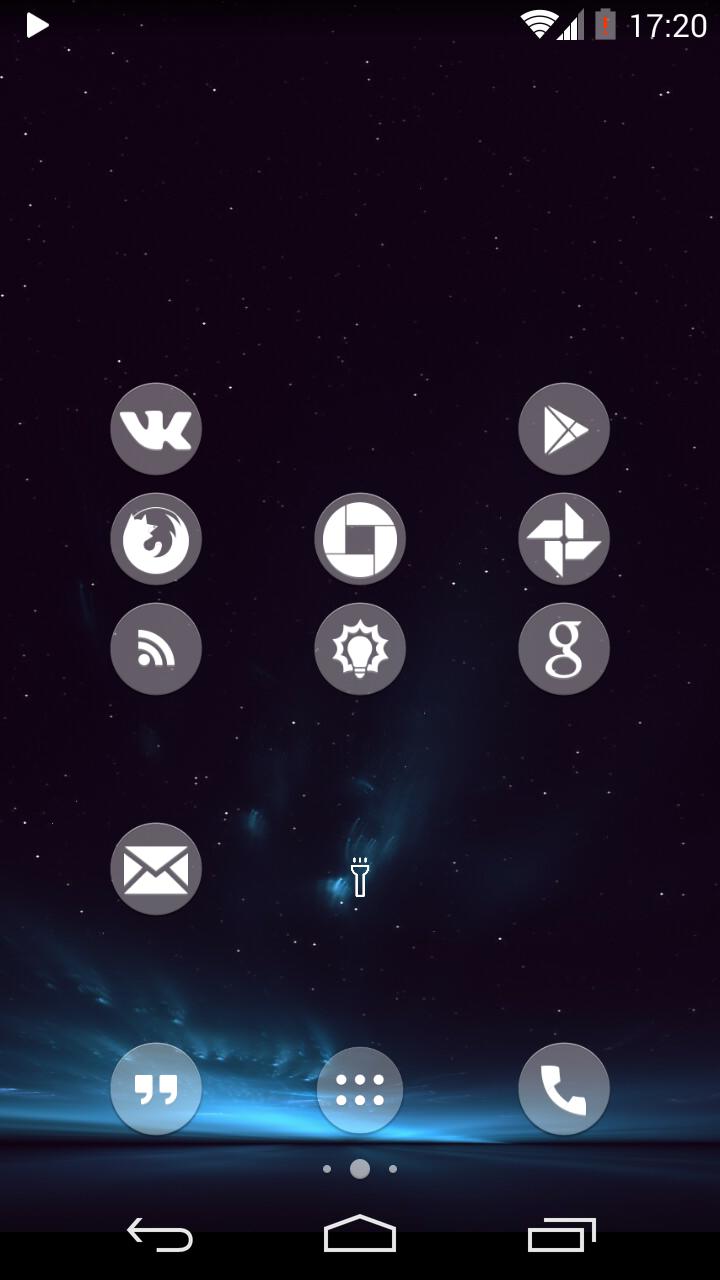Launch the Google Play Store
Image resolution: width=720 pixels, height=1280 pixels.
click(x=564, y=429)
